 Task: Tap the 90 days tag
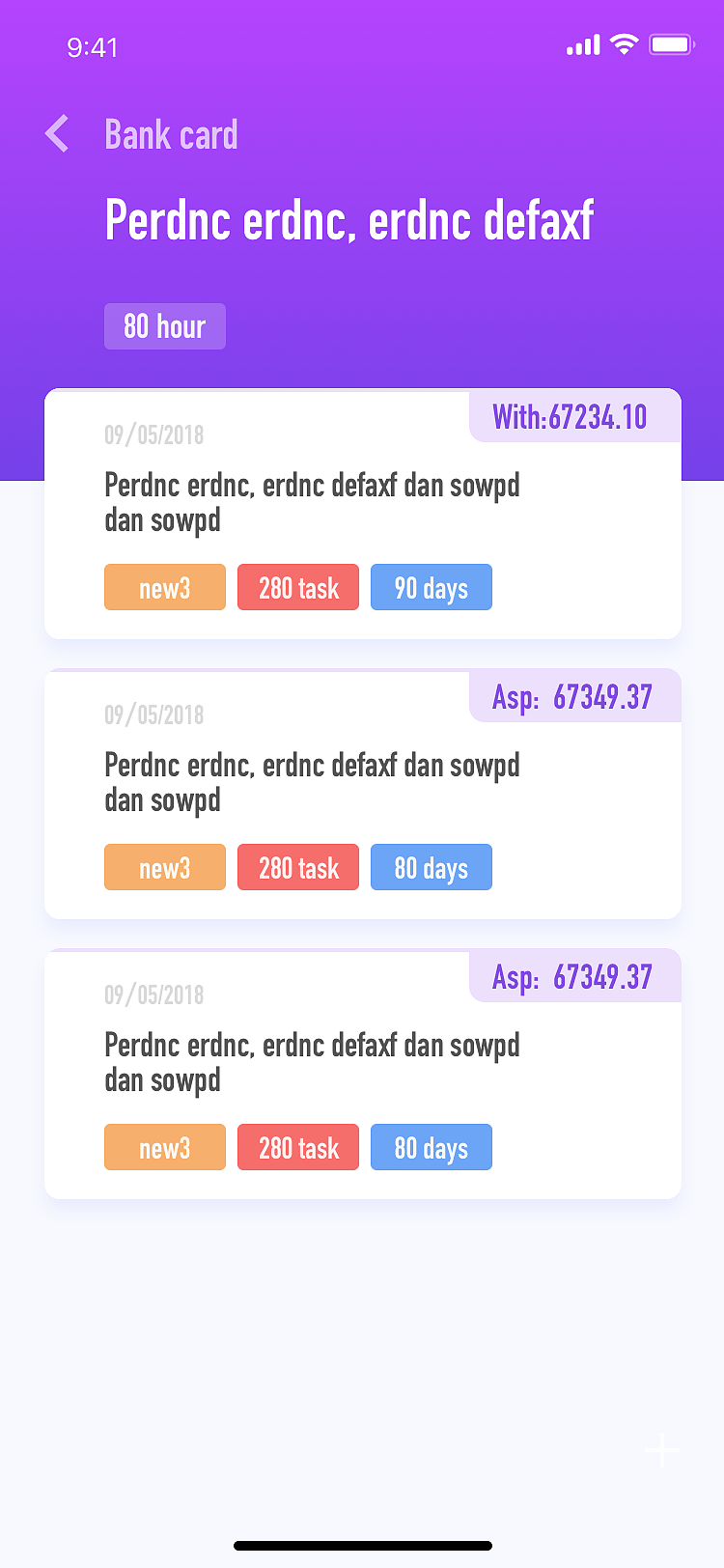pyautogui.click(x=432, y=587)
